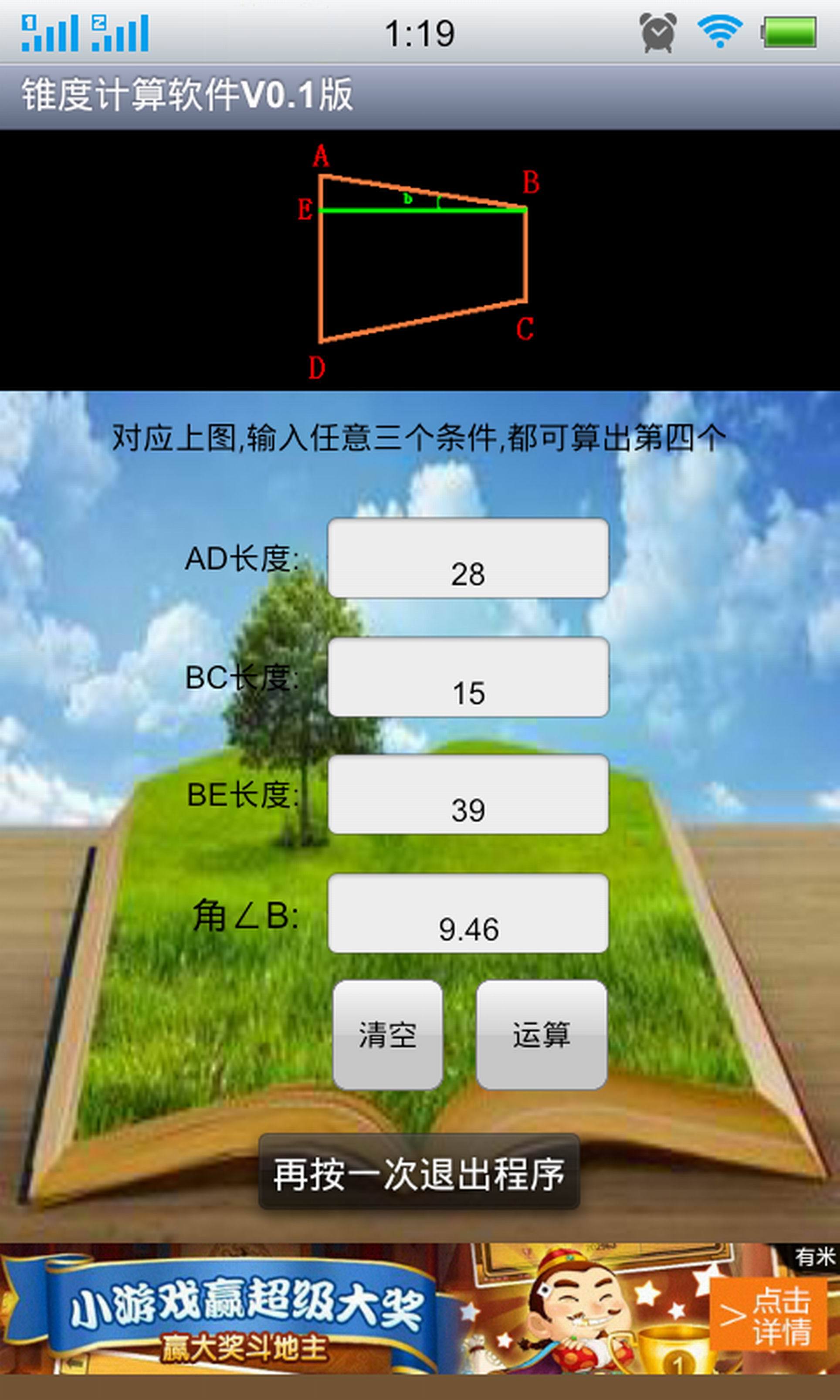The image size is (840, 1400).
Task: Edit the 角∠B input field
Action: 468,913
